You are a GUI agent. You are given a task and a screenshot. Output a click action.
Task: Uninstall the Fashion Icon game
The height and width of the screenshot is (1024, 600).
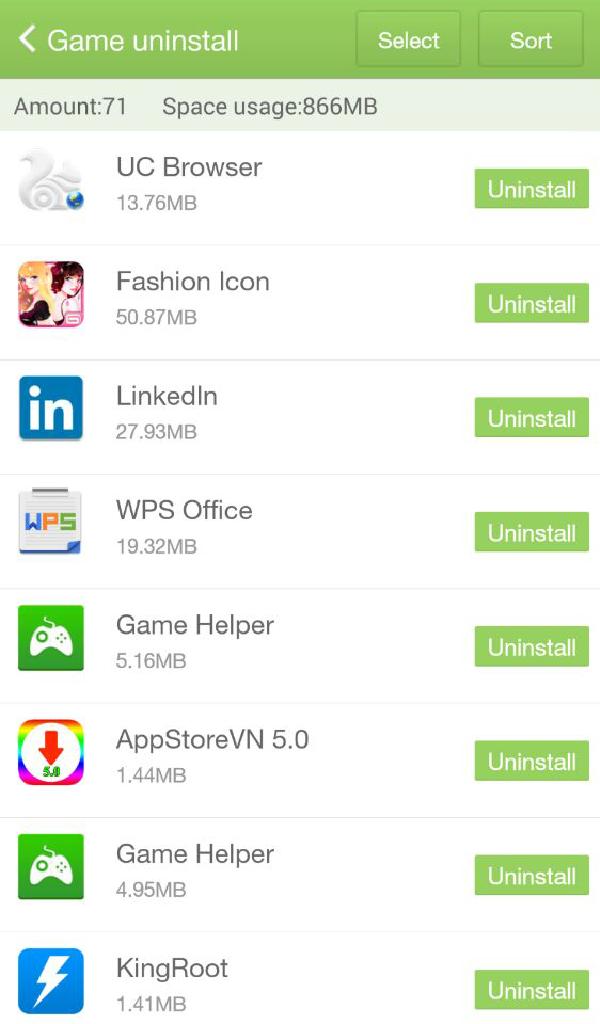(531, 304)
